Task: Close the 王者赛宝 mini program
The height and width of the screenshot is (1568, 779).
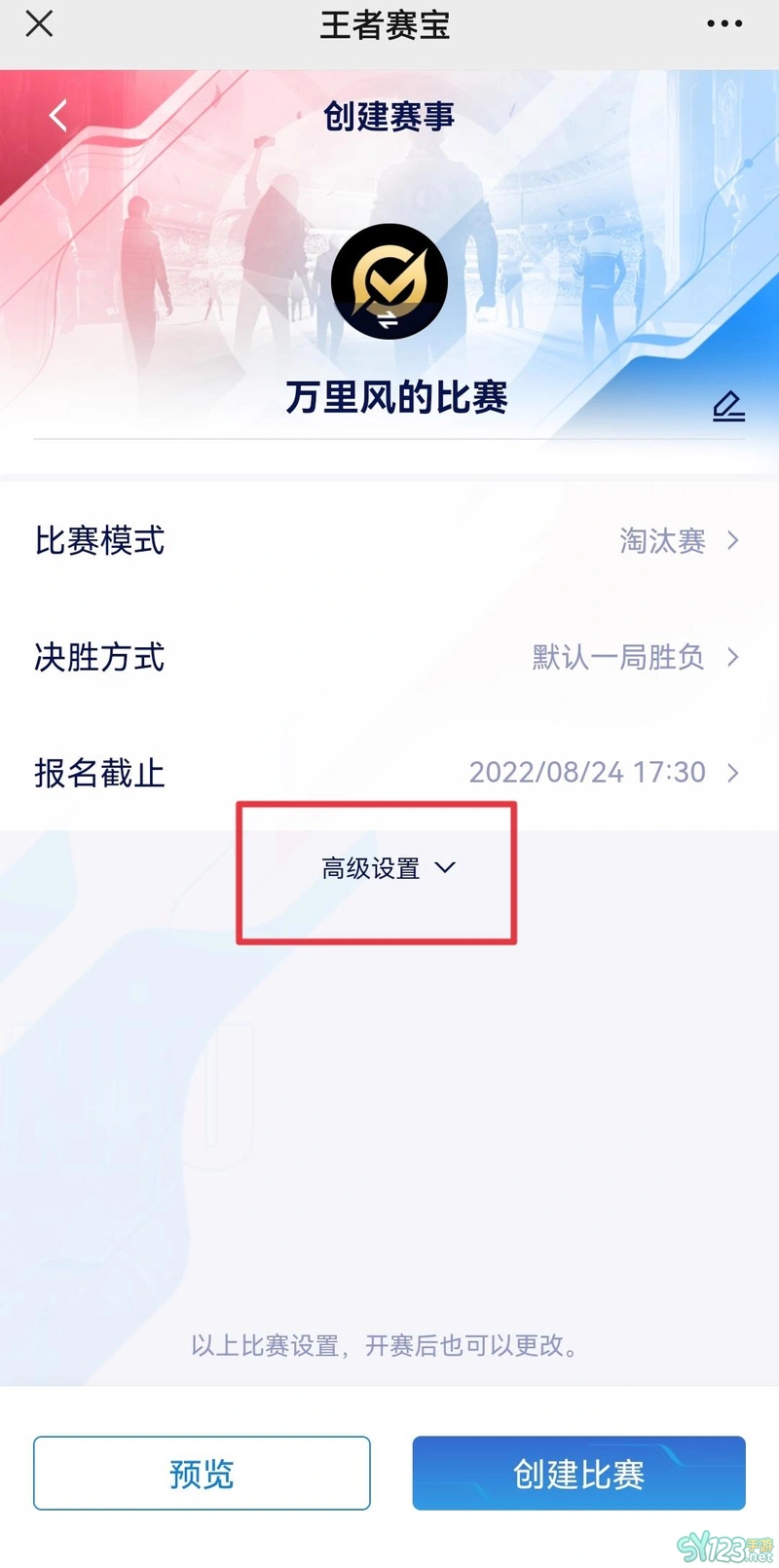Action: pos(39,24)
